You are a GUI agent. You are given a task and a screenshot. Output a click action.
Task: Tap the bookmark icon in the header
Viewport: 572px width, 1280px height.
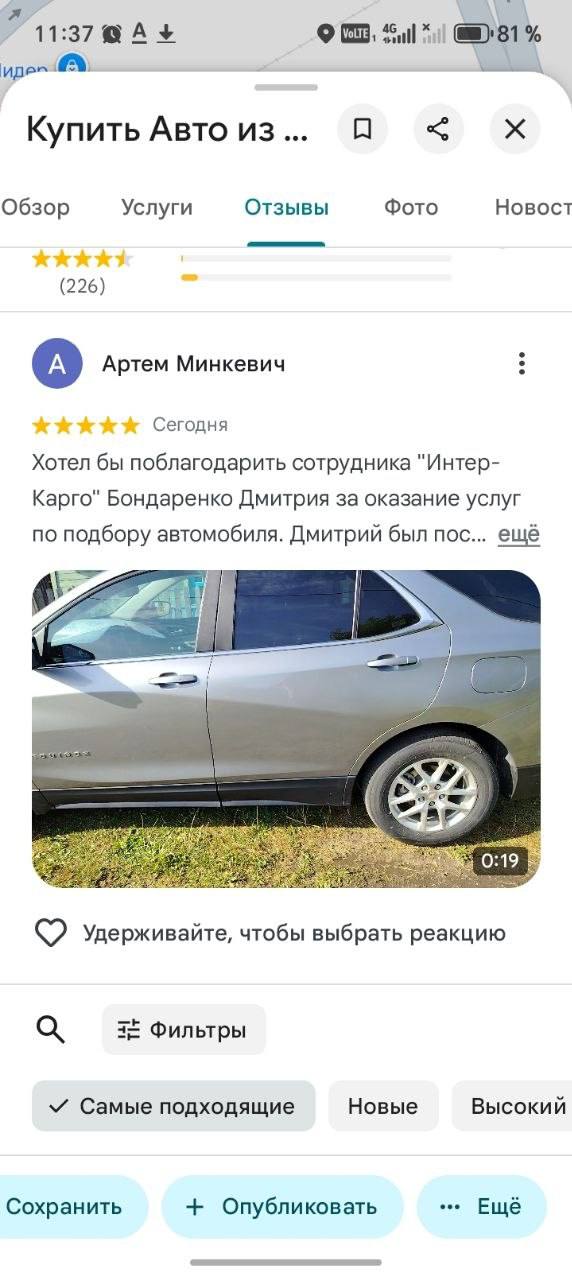362,129
